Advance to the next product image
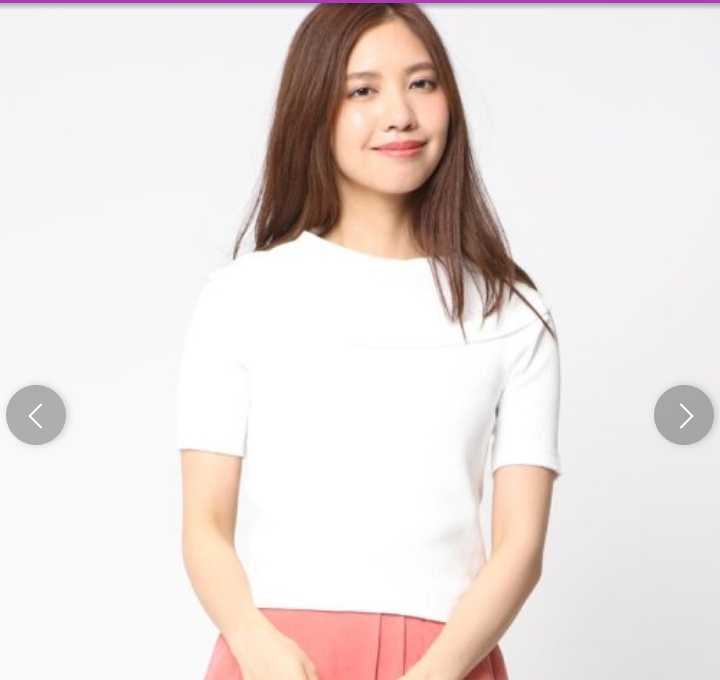Image resolution: width=720 pixels, height=680 pixels. pyautogui.click(x=684, y=415)
